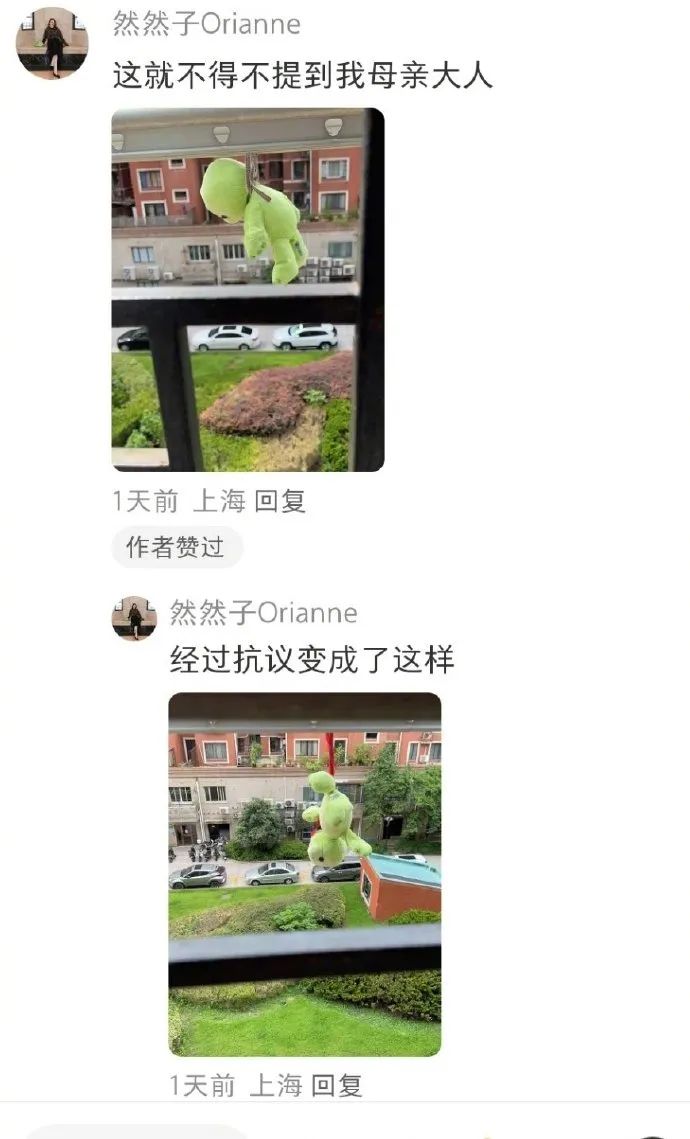This screenshot has height=1139, width=690.
Task: Reply to the comment 经过抗议变成了这样
Action: (x=336, y=1085)
